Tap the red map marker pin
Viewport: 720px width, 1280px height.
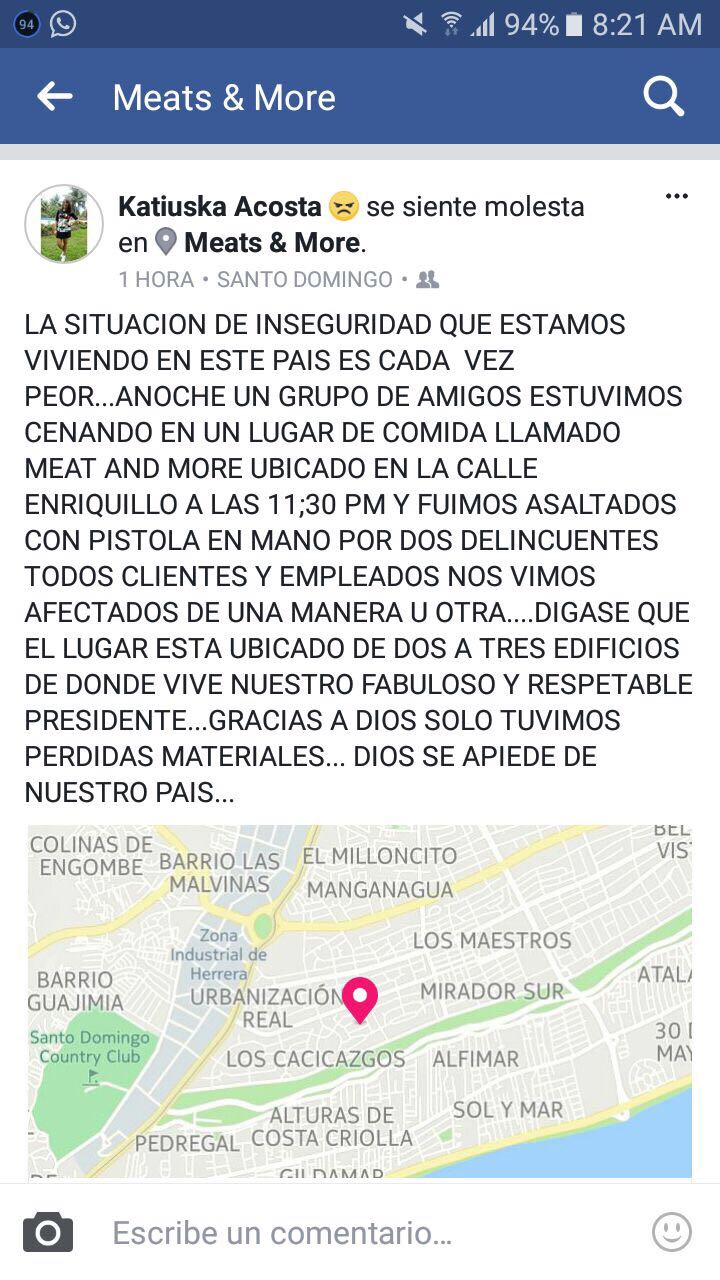coord(358,996)
